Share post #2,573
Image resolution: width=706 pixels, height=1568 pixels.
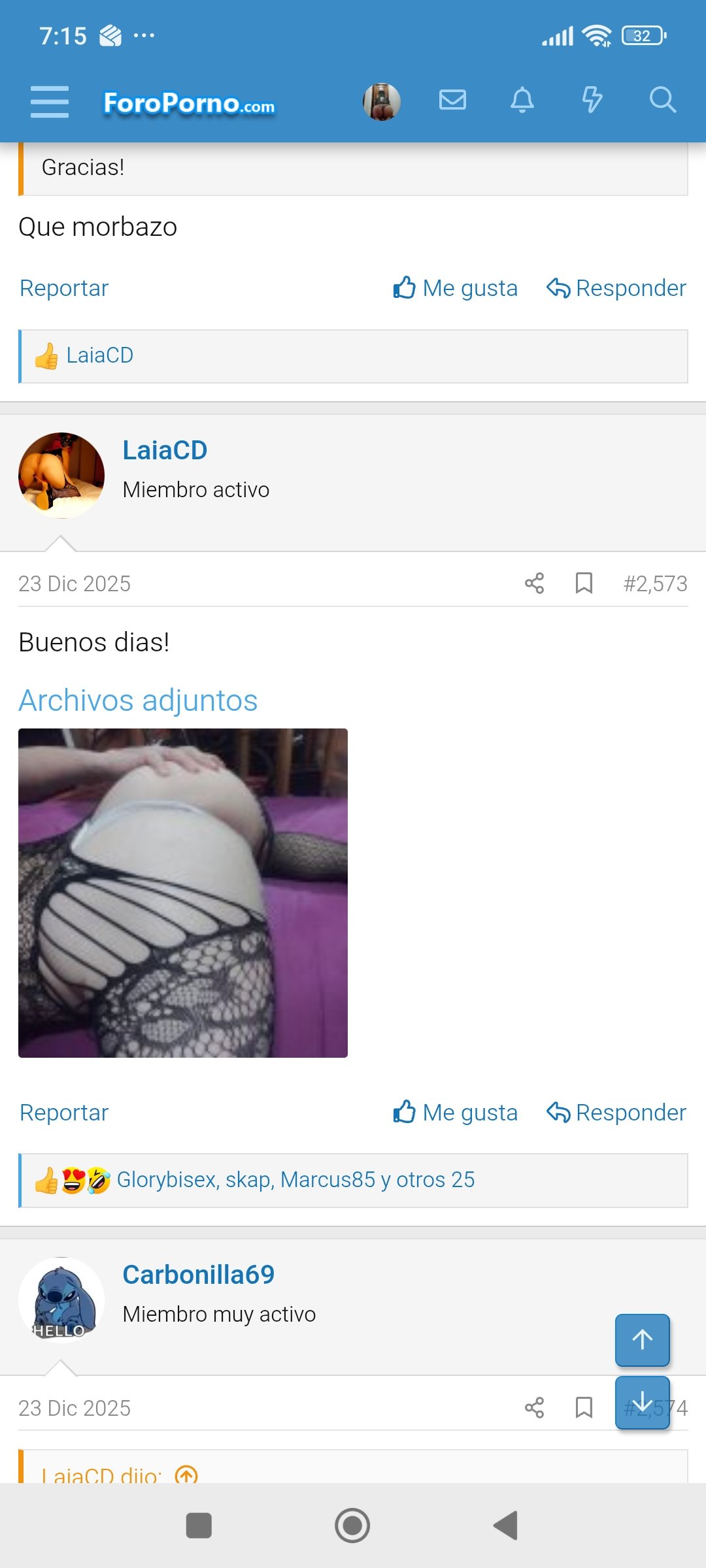[534, 583]
